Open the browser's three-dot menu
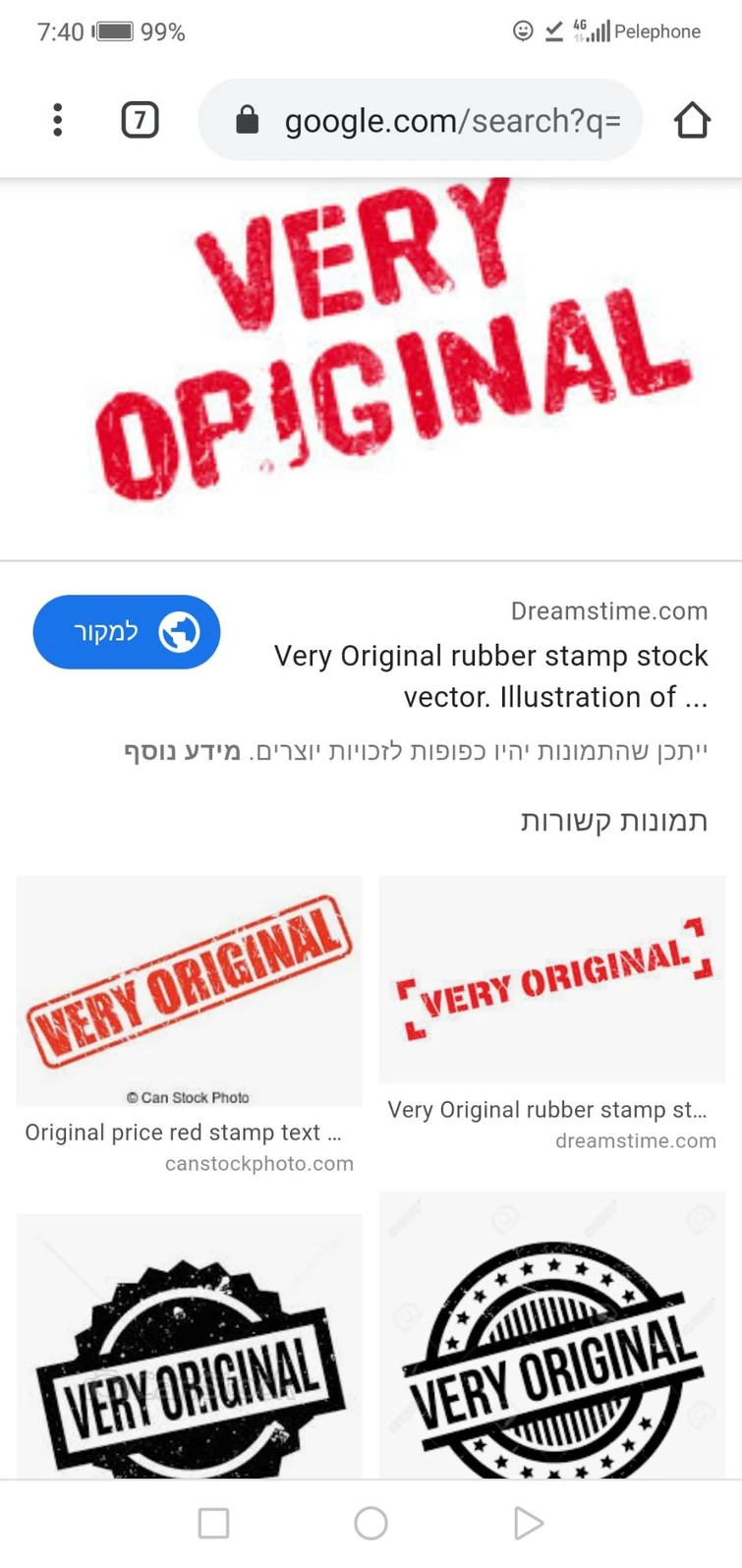Screen dimensions: 742x1568 [x=58, y=120]
